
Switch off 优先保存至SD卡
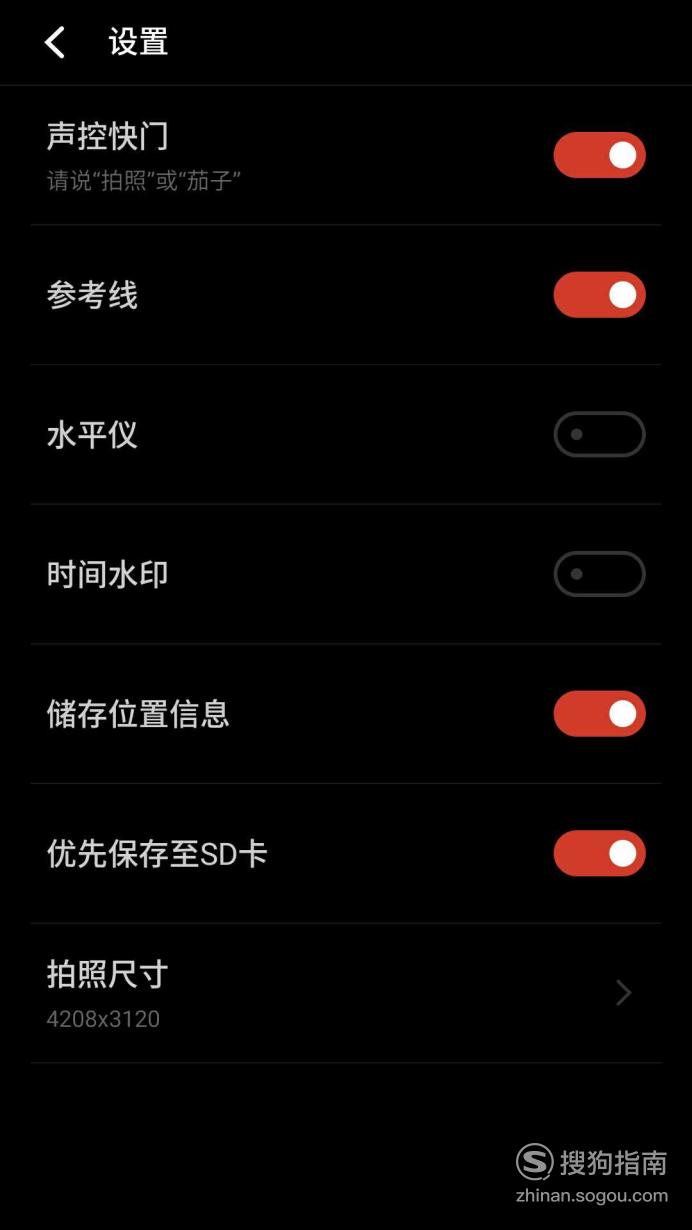[x=600, y=853]
